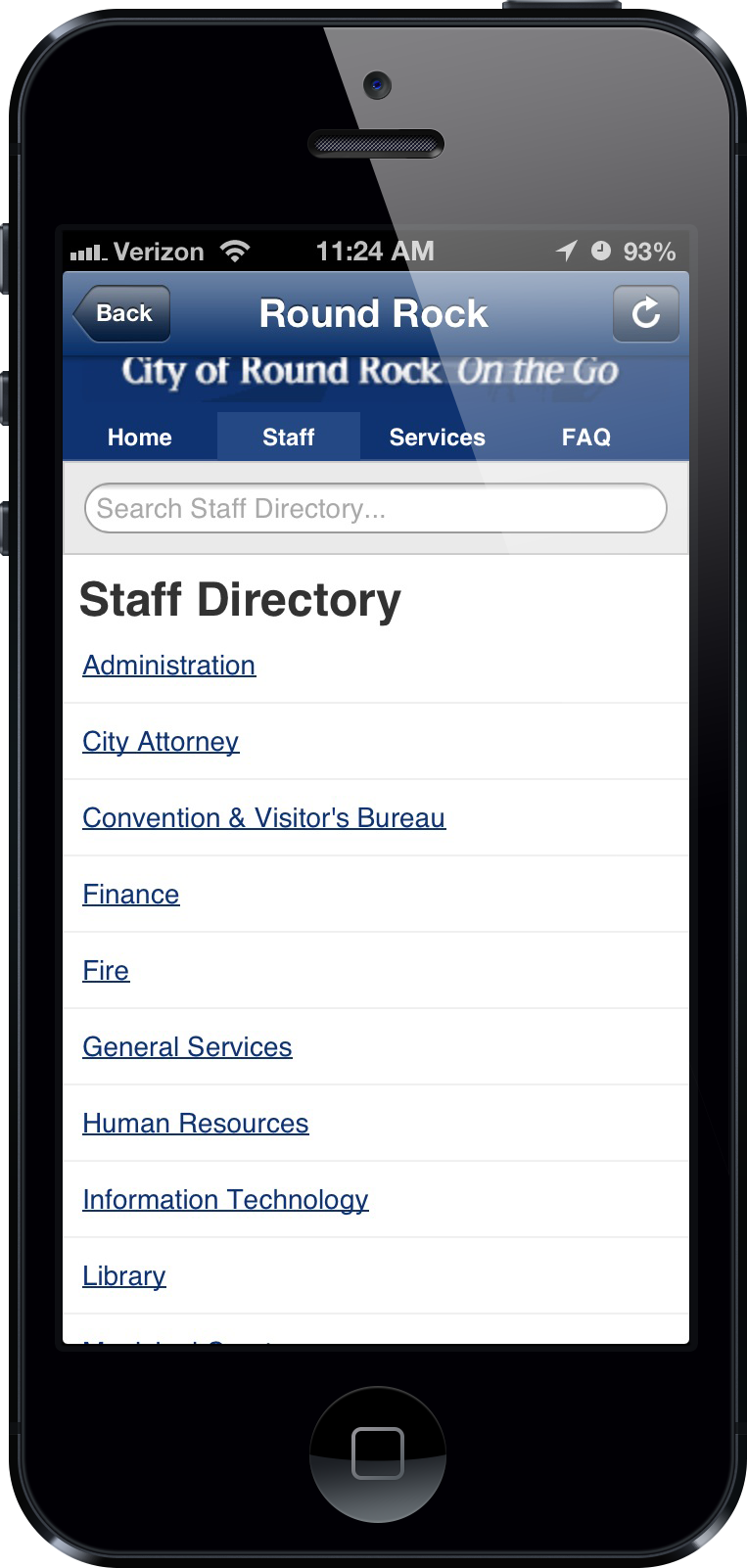
Task: Reload the page with refresh icon
Action: point(645,314)
